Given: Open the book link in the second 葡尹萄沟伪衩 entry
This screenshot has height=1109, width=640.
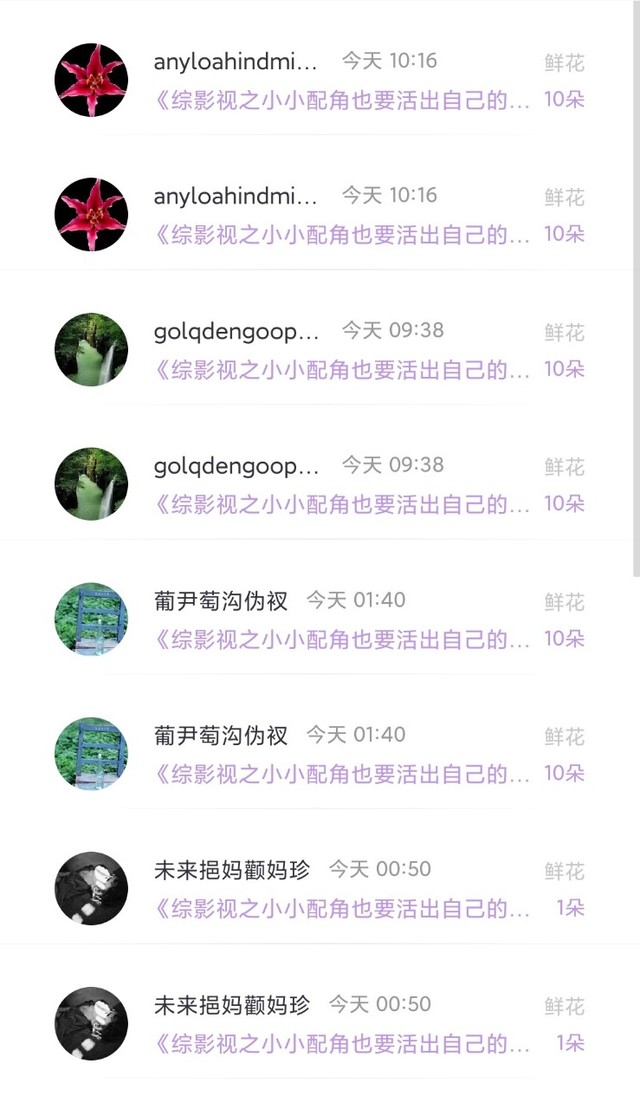Looking at the screenshot, I should point(342,774).
